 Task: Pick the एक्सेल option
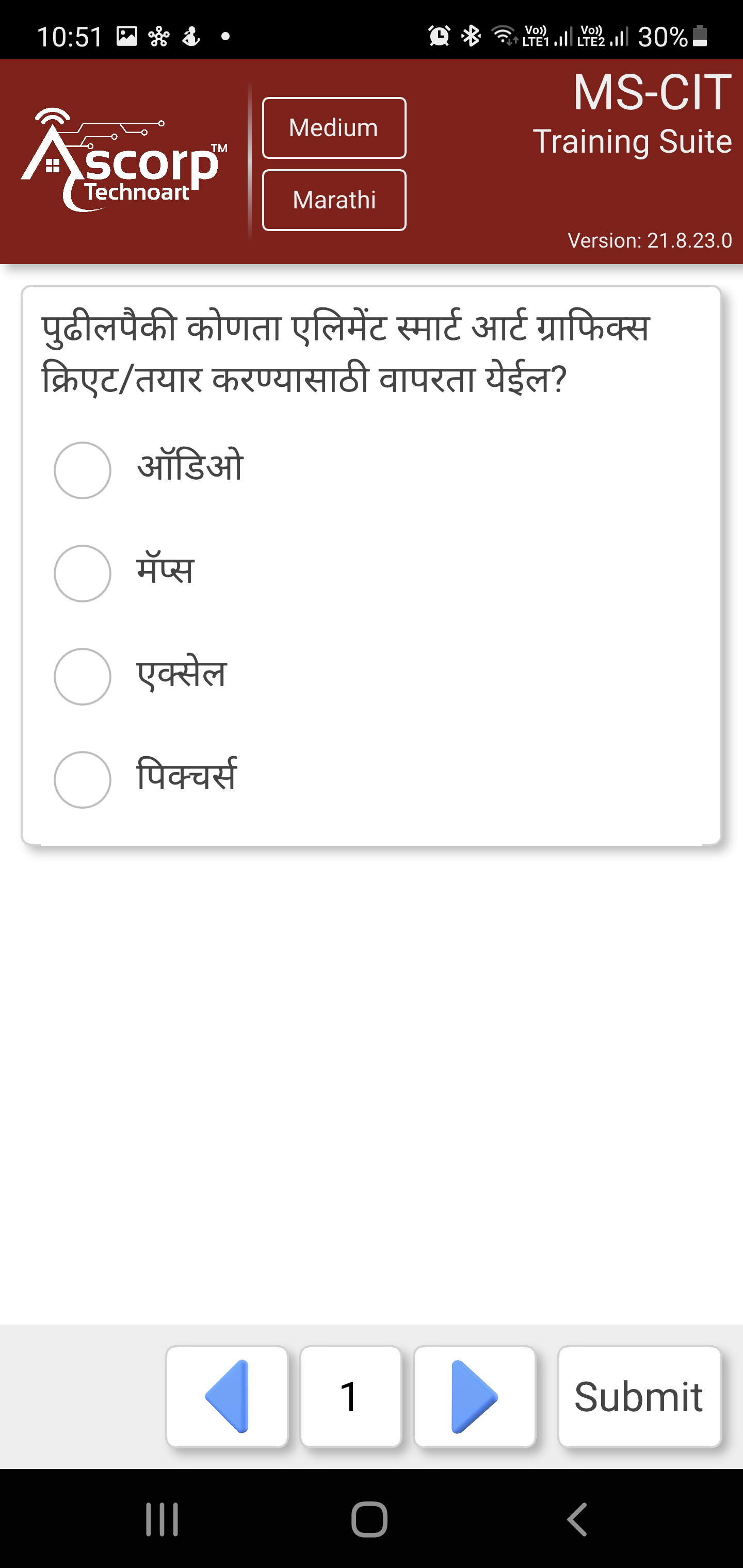(82, 676)
